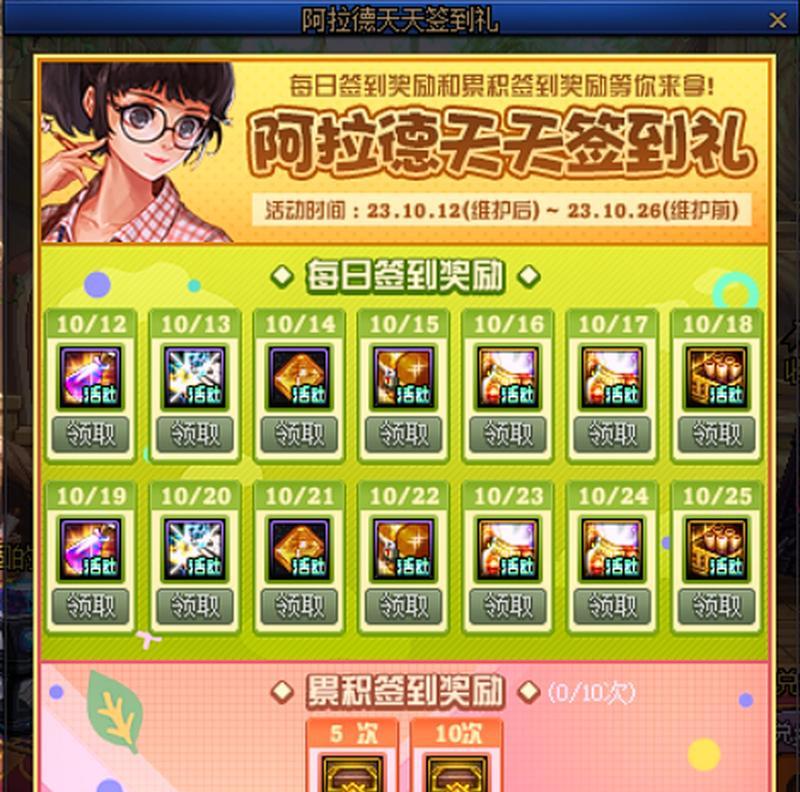800x792 pixels.
Task: Tap 领取 under the 10/25 chest
Action: (x=715, y=606)
